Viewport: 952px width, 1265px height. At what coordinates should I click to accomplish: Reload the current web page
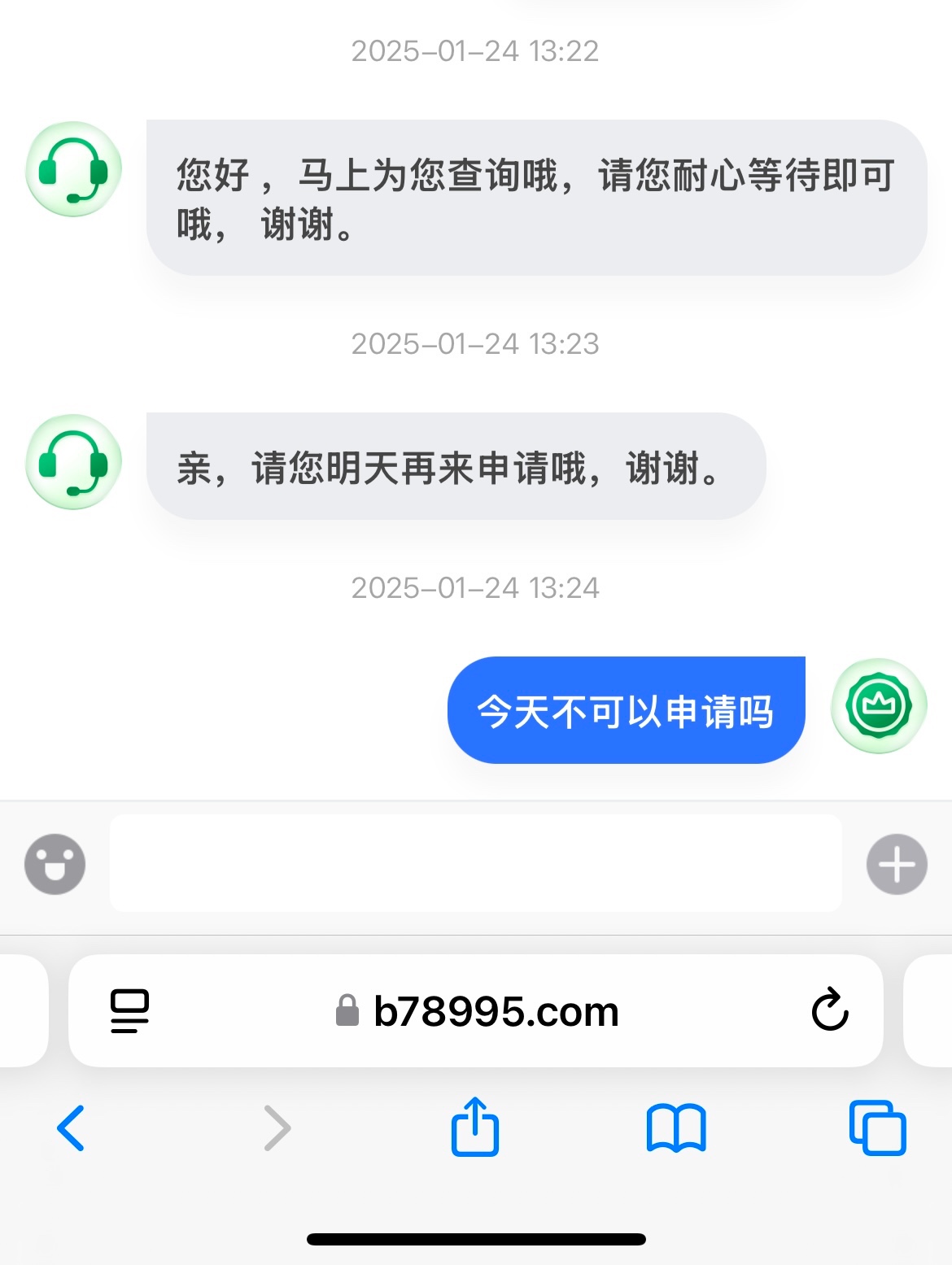point(829,1010)
